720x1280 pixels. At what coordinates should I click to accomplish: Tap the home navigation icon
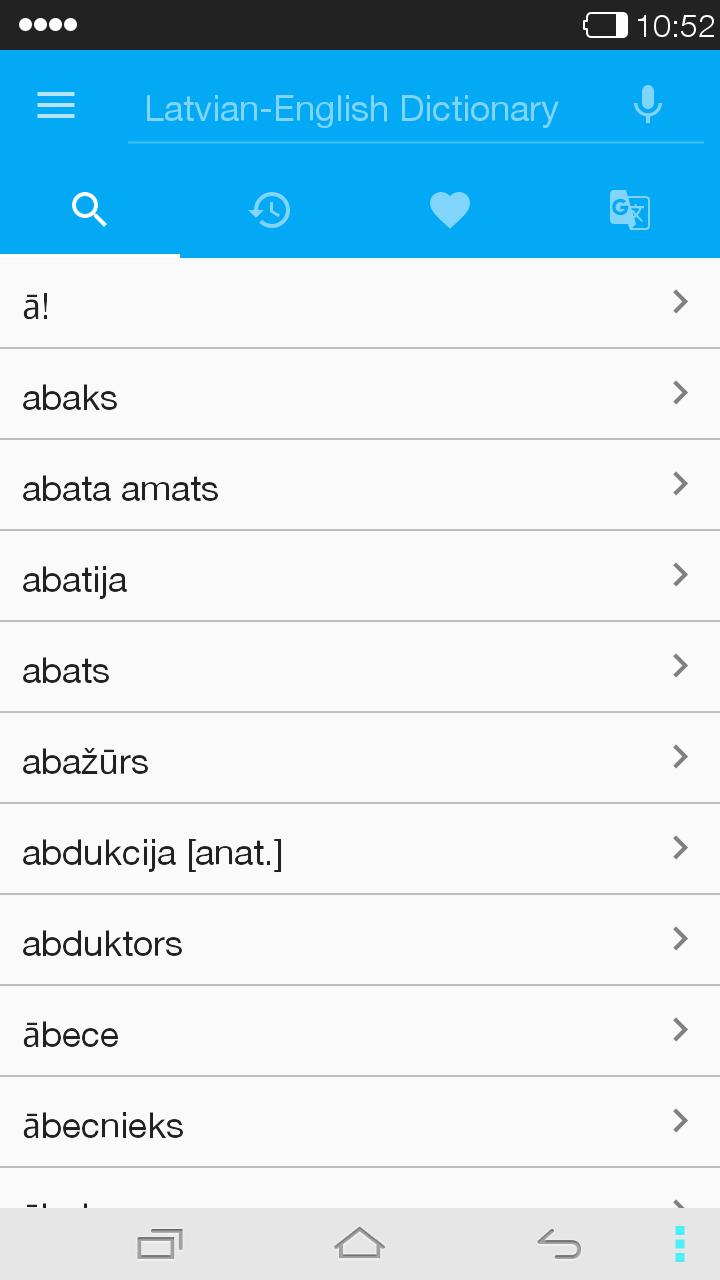pos(360,1243)
